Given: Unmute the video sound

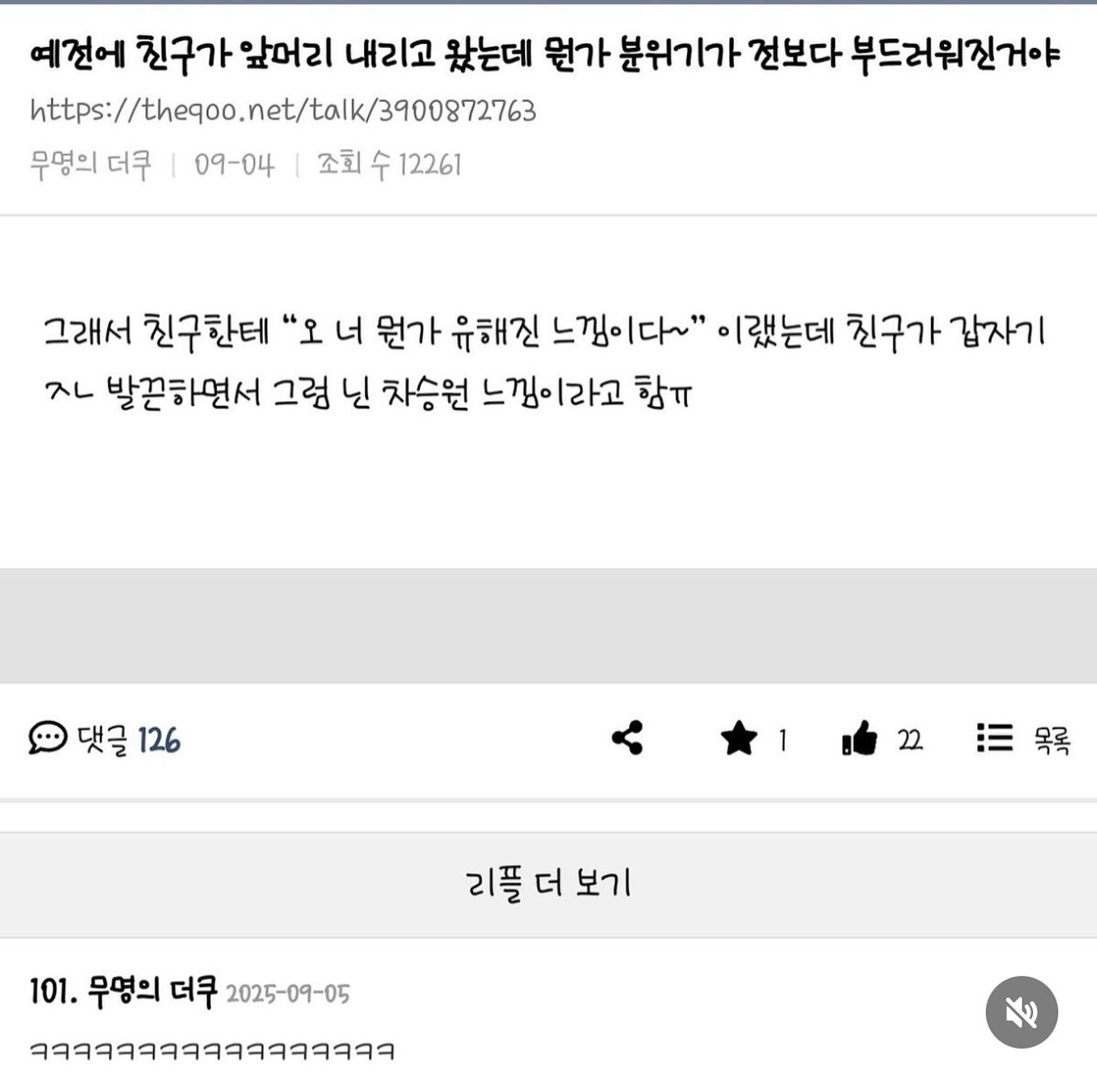Looking at the screenshot, I should tap(1021, 1012).
